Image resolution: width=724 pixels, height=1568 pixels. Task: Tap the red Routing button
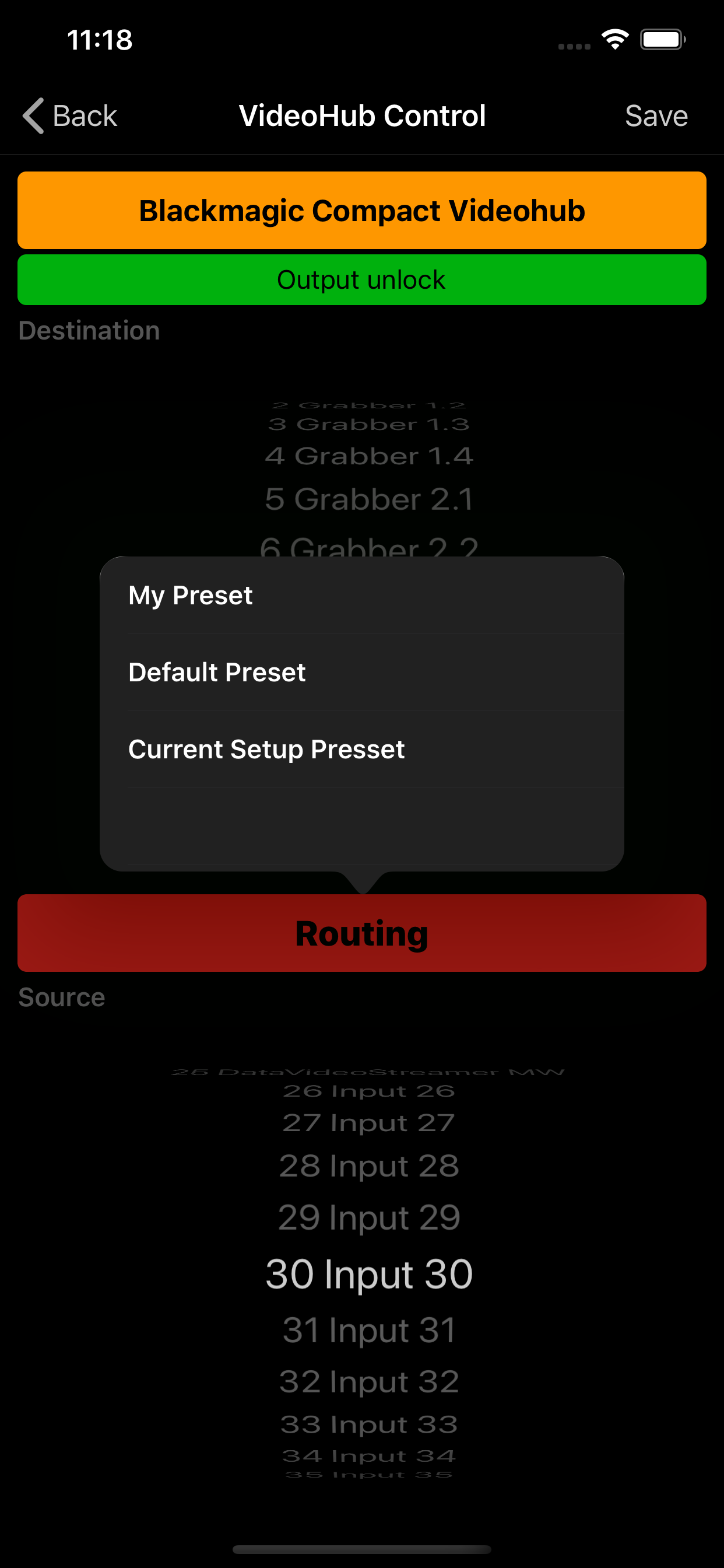[361, 933]
